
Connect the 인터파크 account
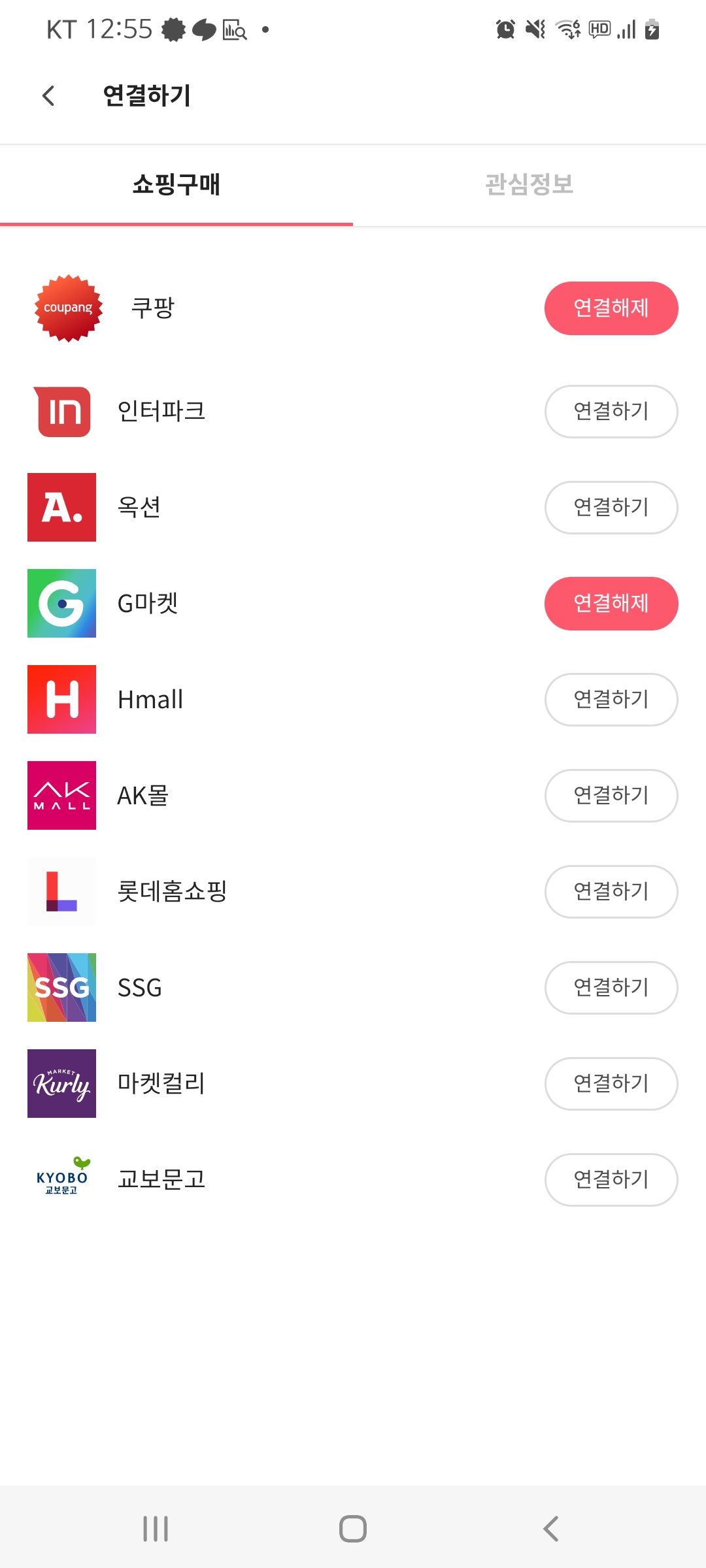coord(611,412)
